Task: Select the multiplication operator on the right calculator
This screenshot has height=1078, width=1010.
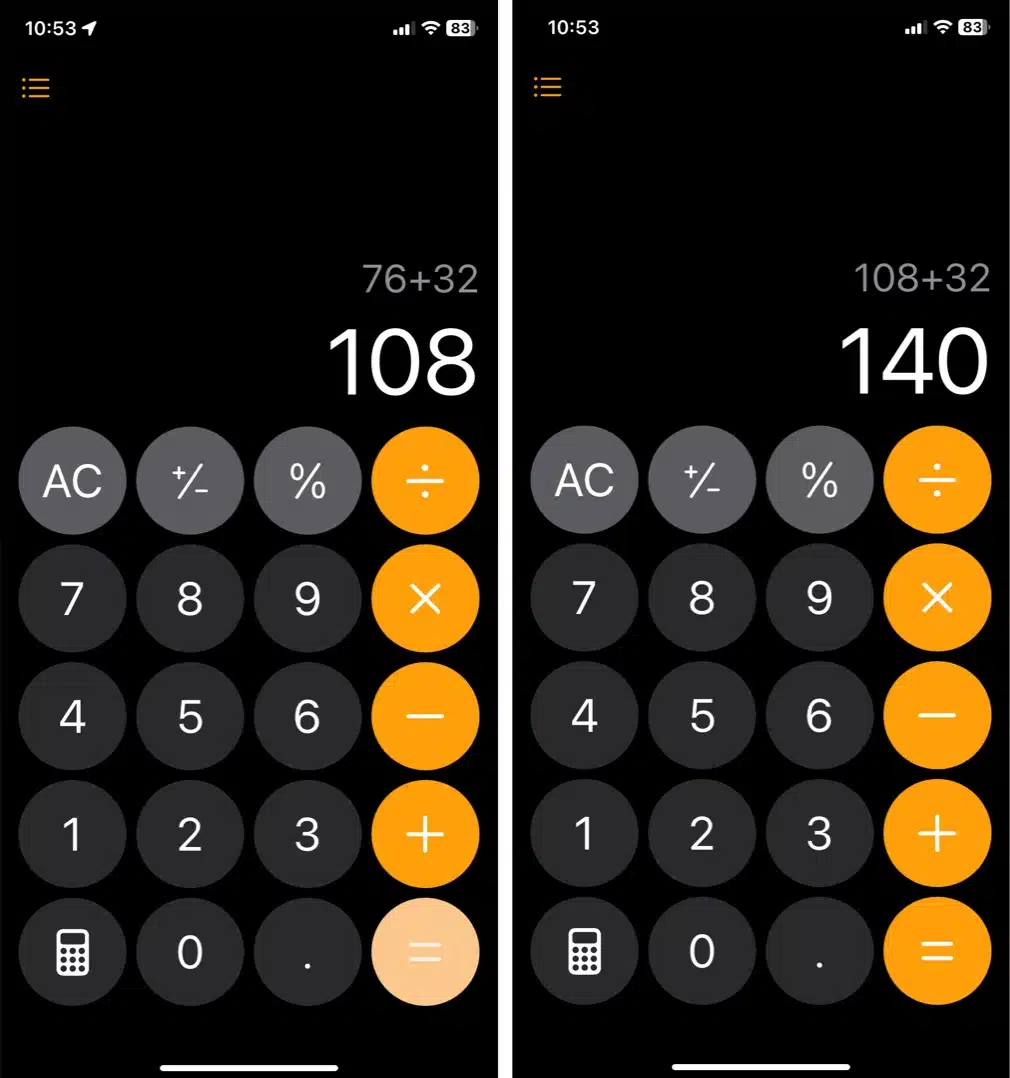Action: (937, 598)
